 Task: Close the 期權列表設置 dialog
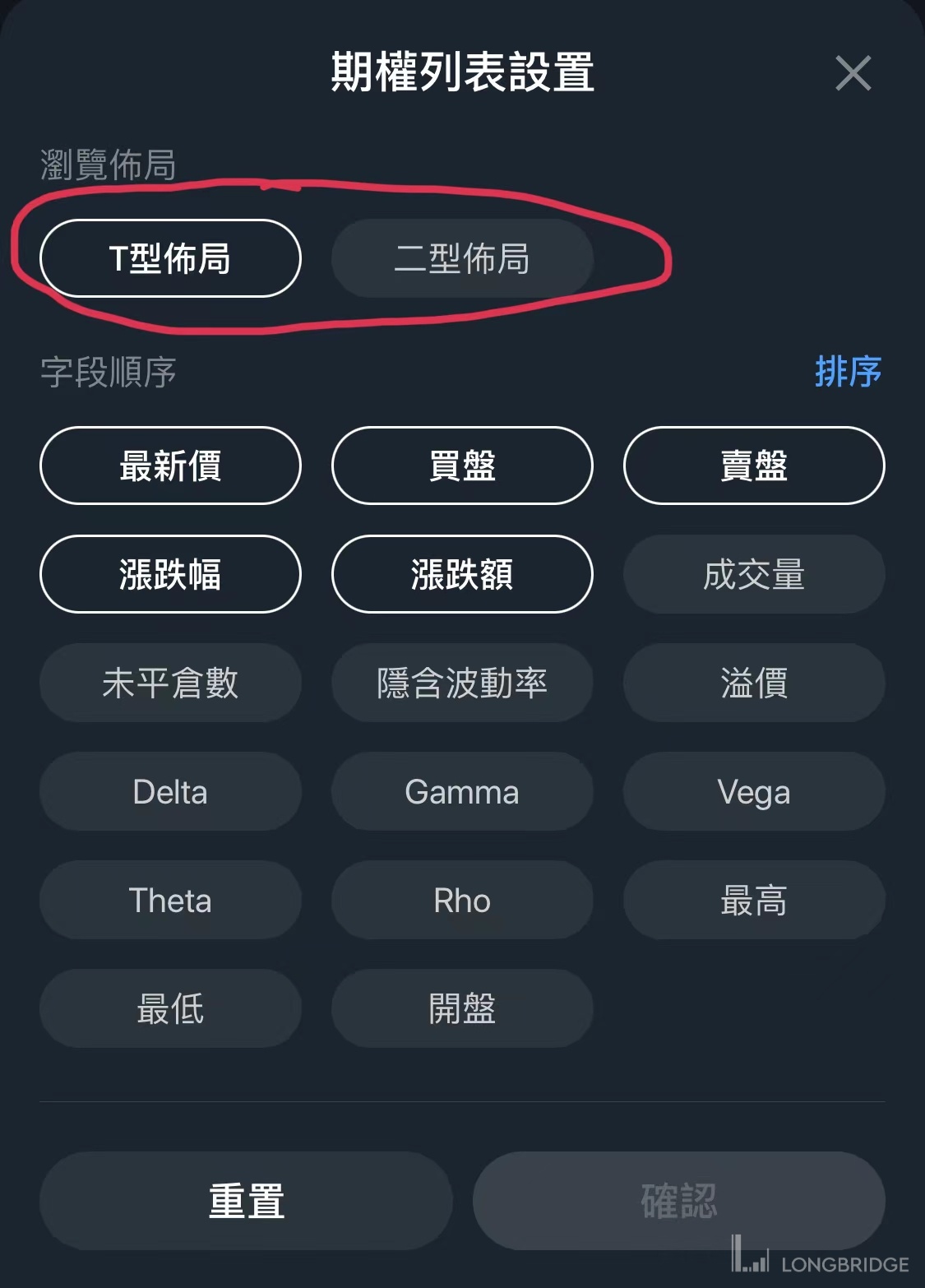pos(853,73)
